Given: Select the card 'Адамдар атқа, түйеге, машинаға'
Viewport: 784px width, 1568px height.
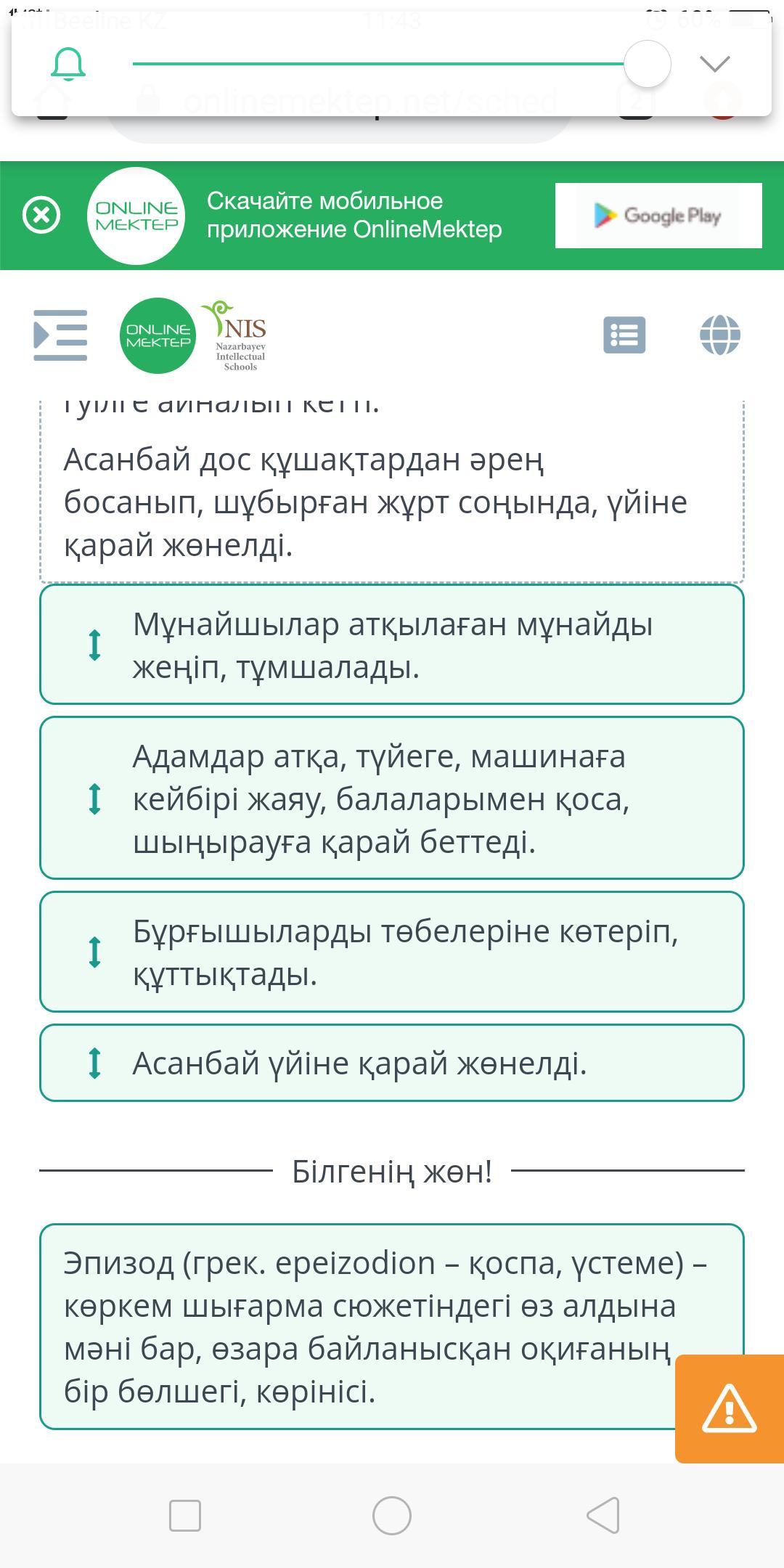Looking at the screenshot, I should pyautogui.click(x=392, y=798).
